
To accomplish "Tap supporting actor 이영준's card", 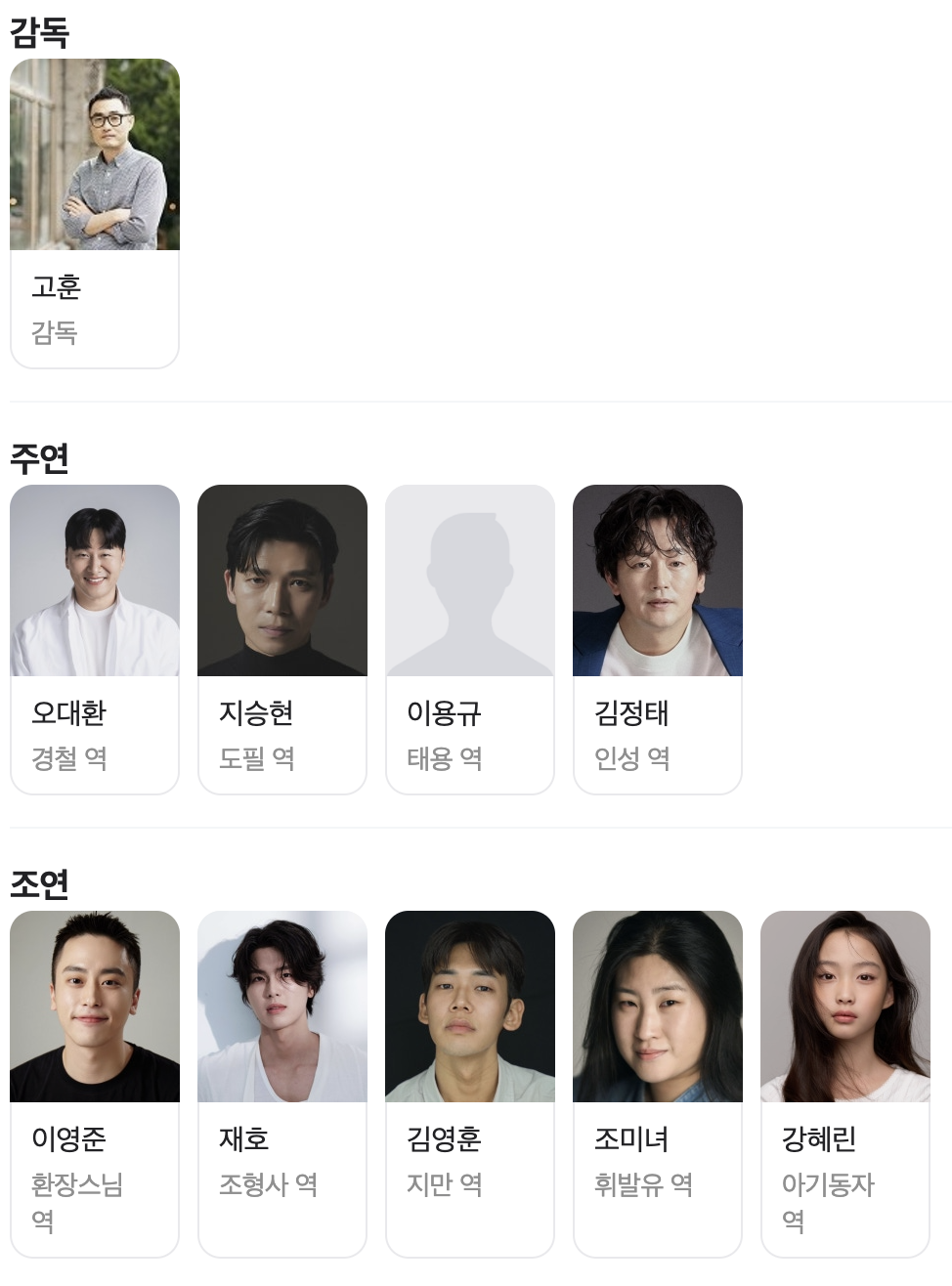I will tap(94, 1083).
